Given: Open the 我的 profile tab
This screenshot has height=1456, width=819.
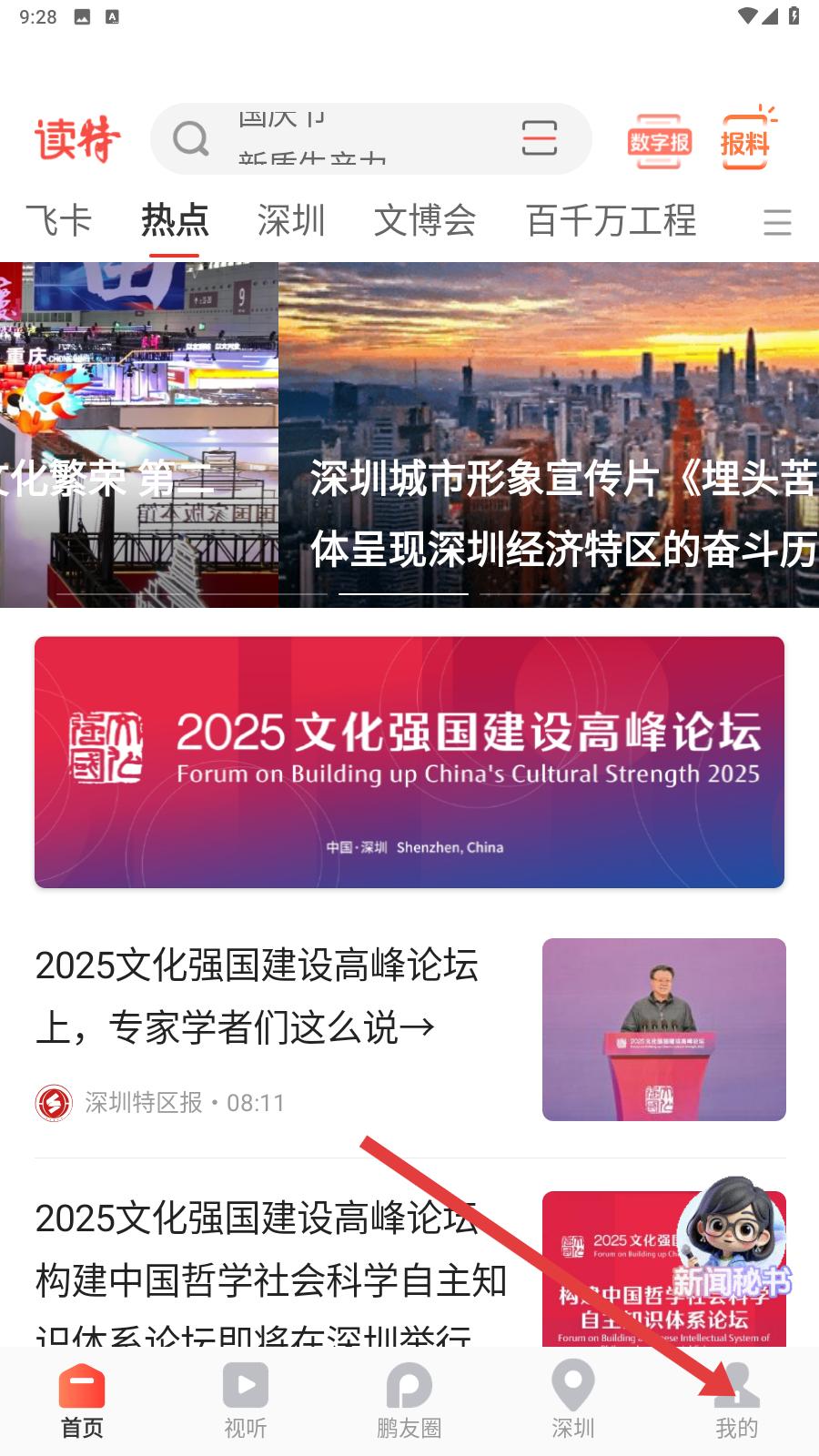Looking at the screenshot, I should coord(737,1401).
